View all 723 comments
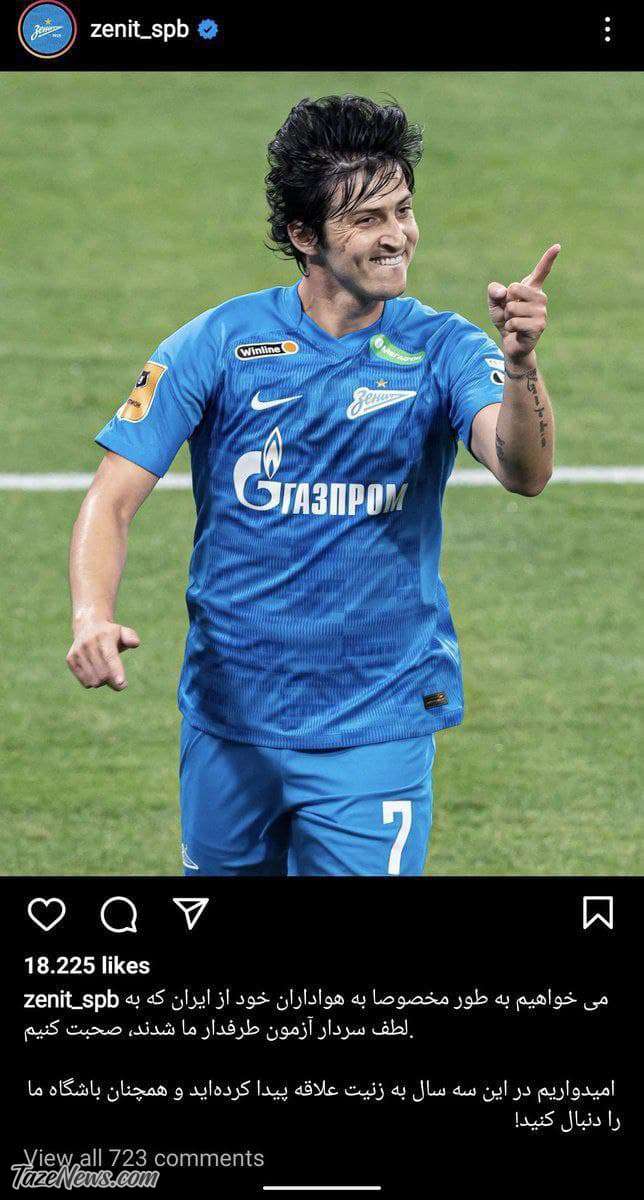644x1200 pixels. click(144, 1158)
